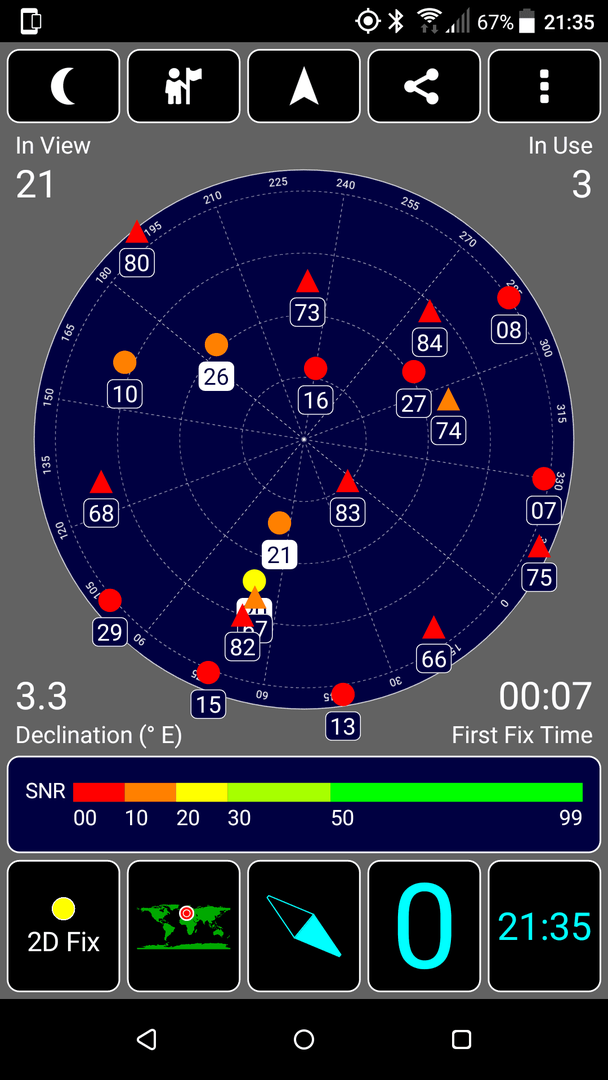Viewport: 608px width, 1080px height.
Task: Open the waypoint flag button
Action: pyautogui.click(x=184, y=86)
